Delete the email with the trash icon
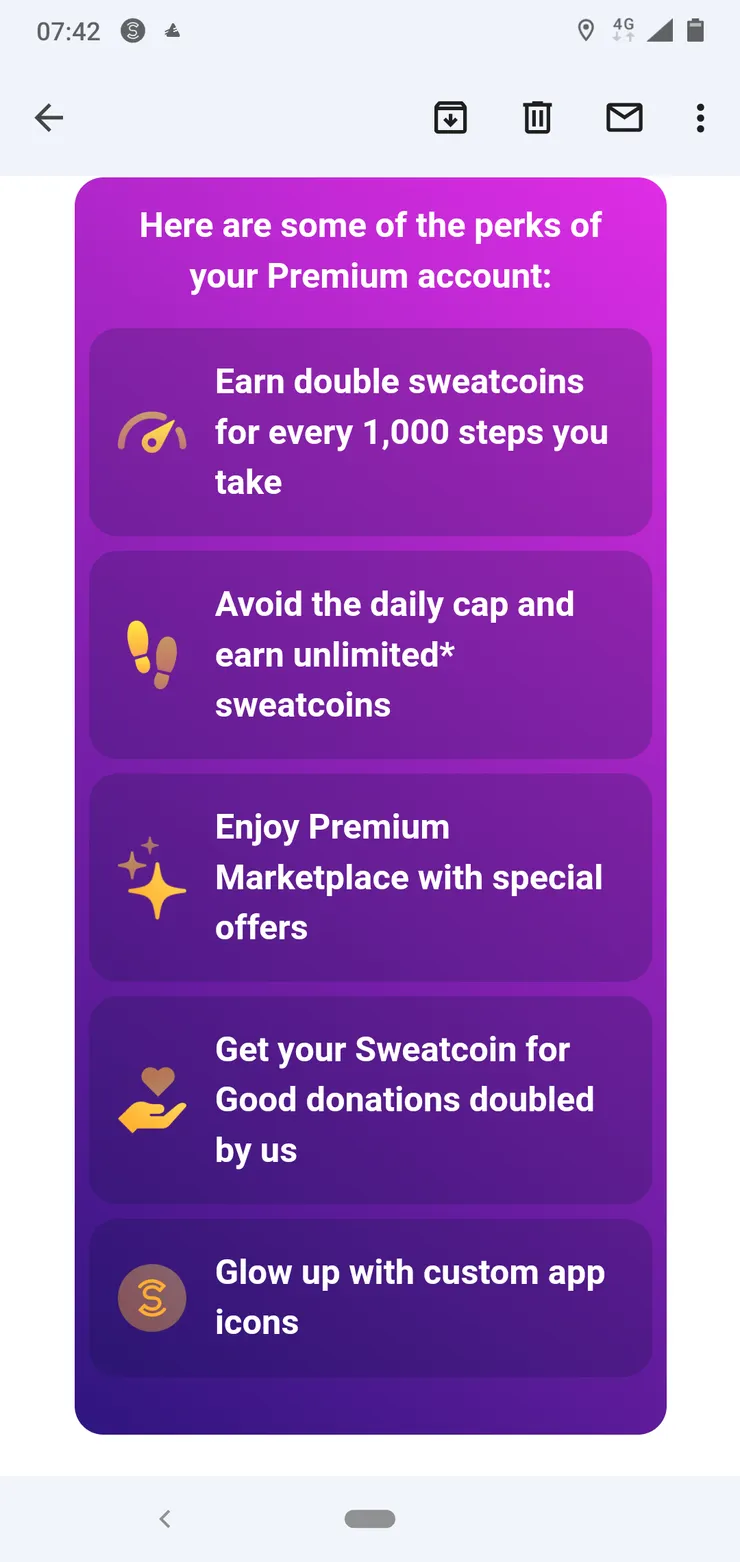 [537, 117]
